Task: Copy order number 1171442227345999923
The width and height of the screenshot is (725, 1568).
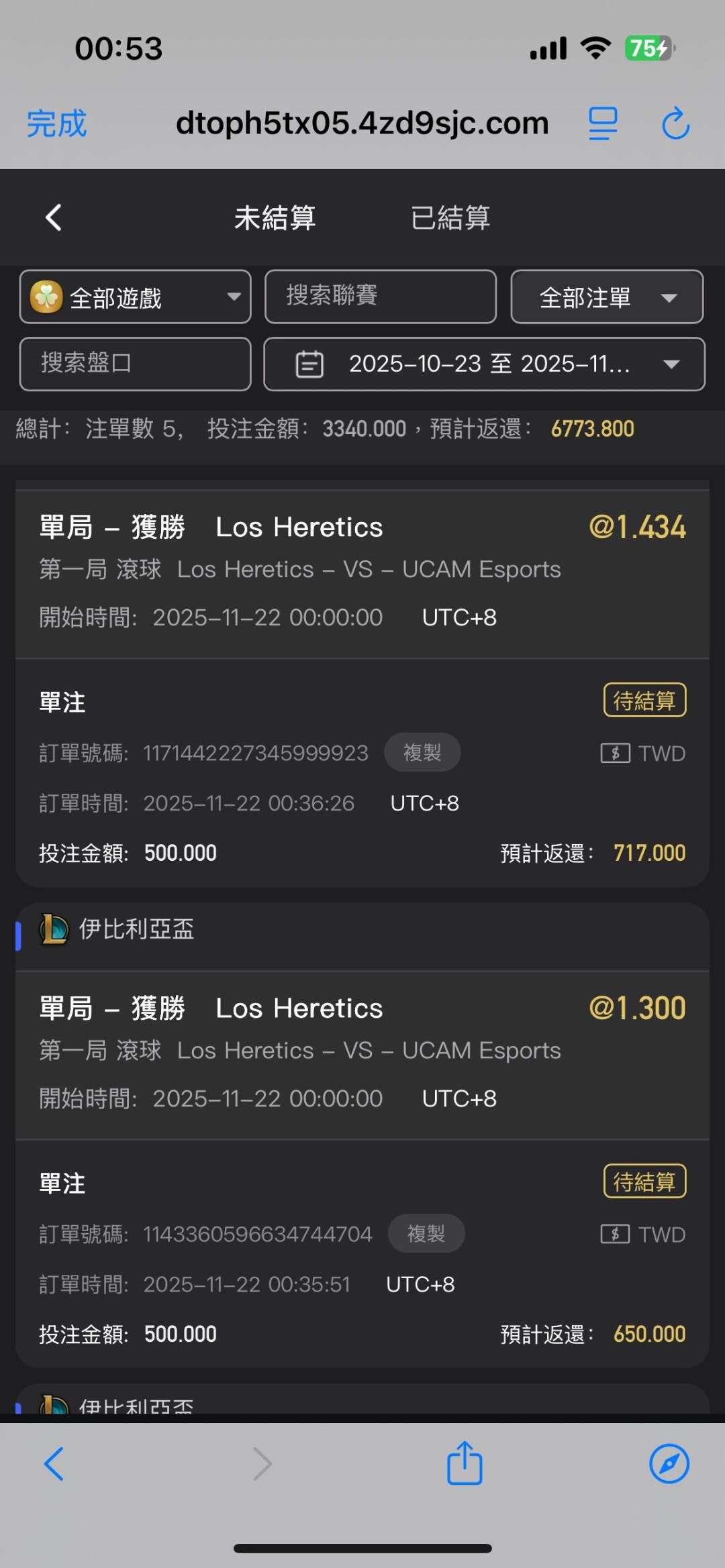Action: point(422,753)
